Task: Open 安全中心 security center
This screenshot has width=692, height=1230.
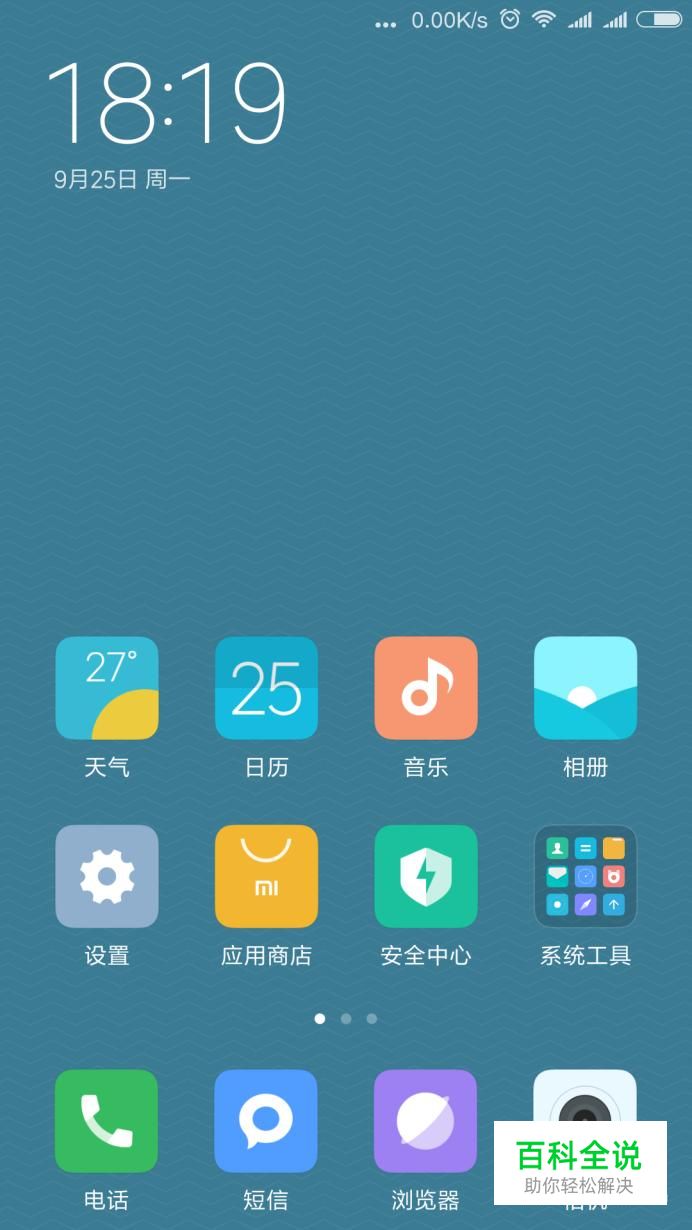Action: (426, 876)
